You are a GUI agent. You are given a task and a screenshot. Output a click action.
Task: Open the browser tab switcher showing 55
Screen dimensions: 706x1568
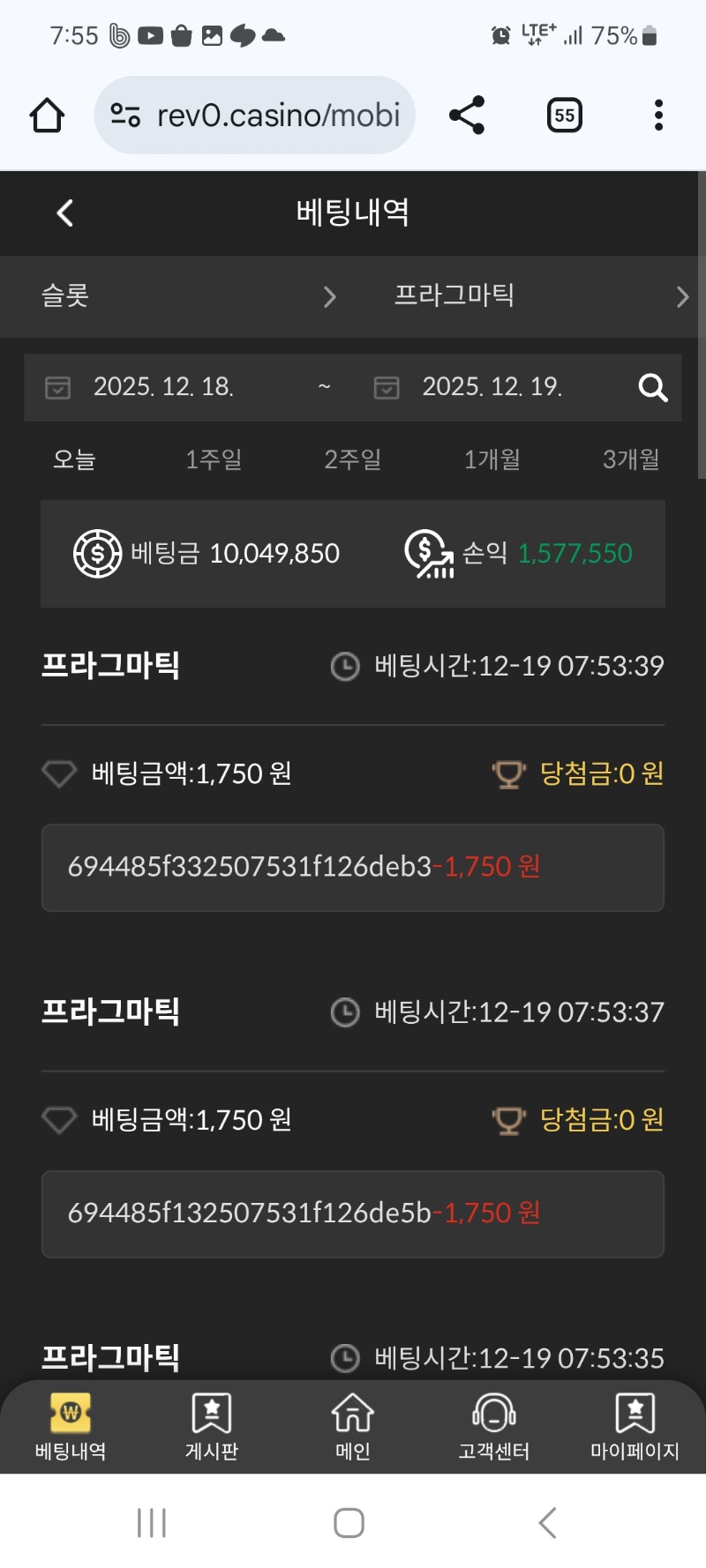pos(564,116)
